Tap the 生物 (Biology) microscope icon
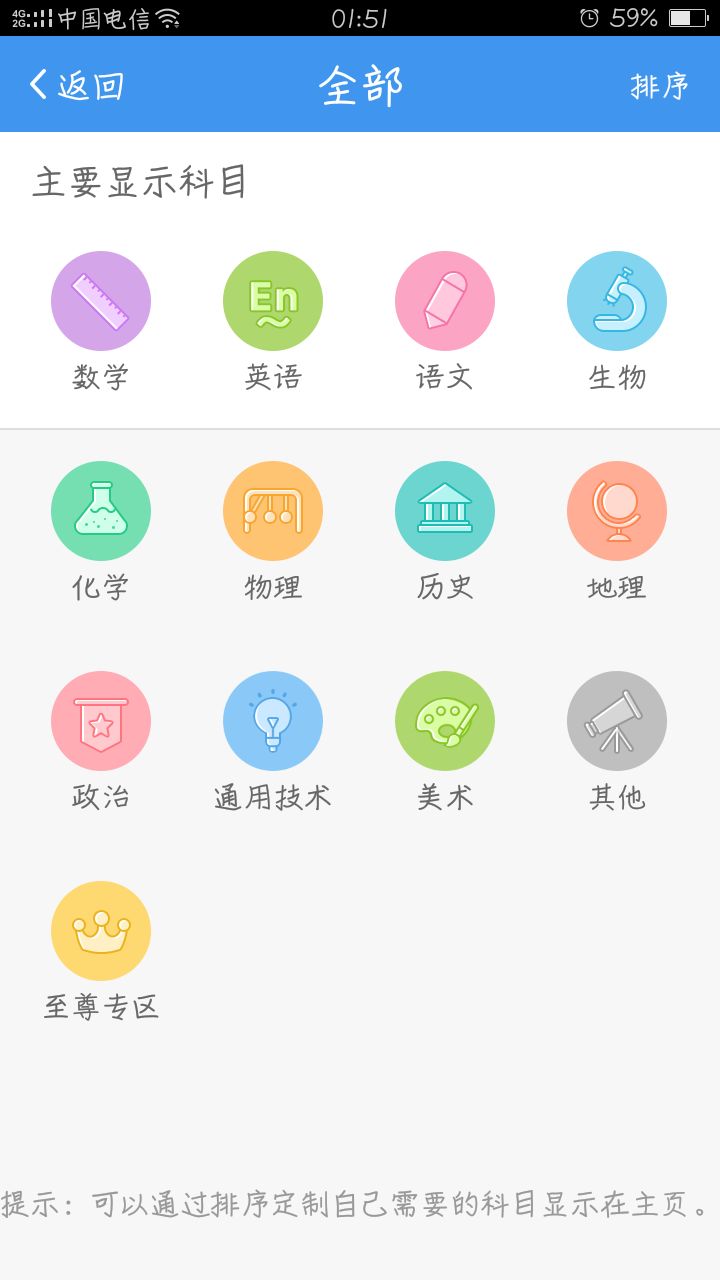 tap(617, 299)
